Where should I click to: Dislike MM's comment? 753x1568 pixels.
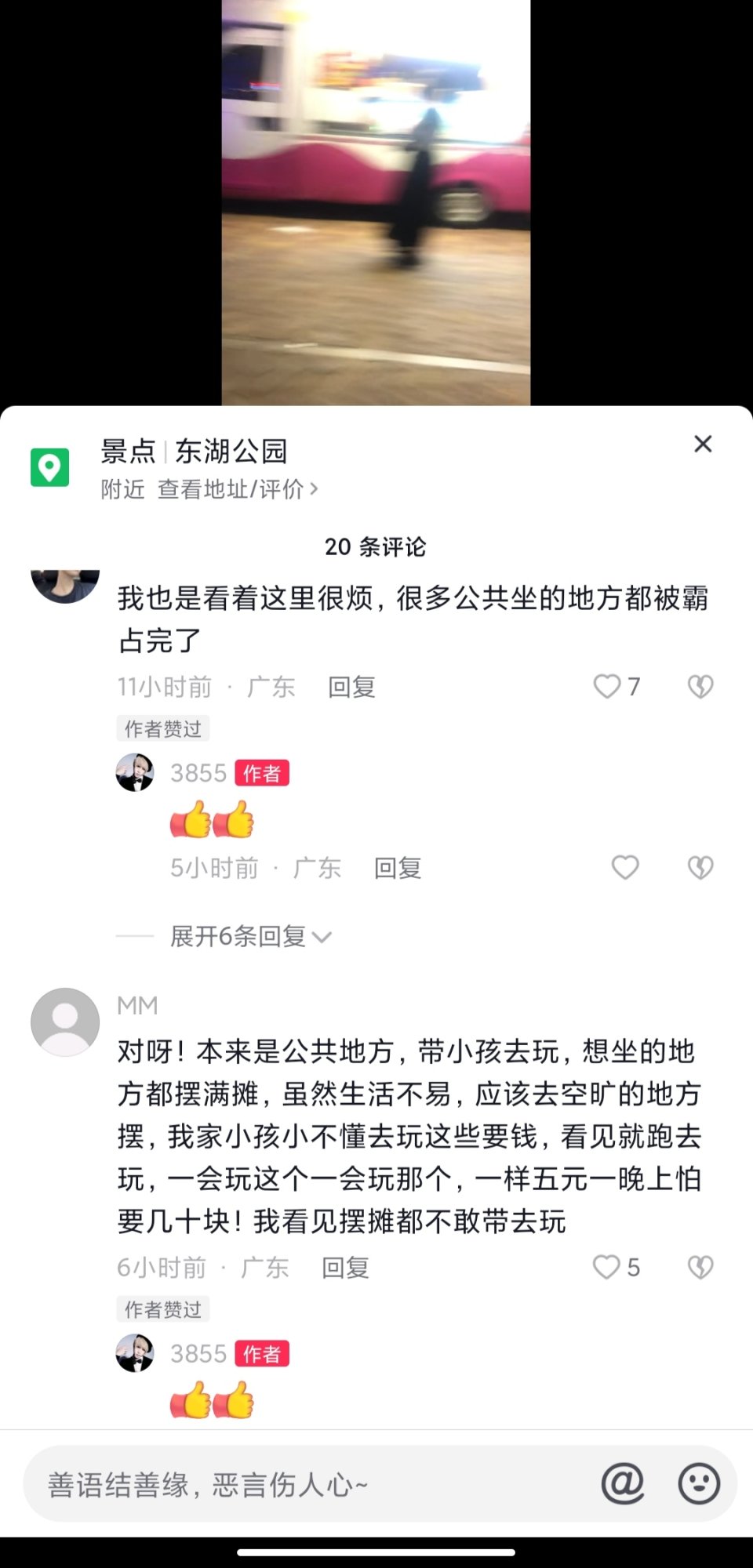(x=700, y=1267)
